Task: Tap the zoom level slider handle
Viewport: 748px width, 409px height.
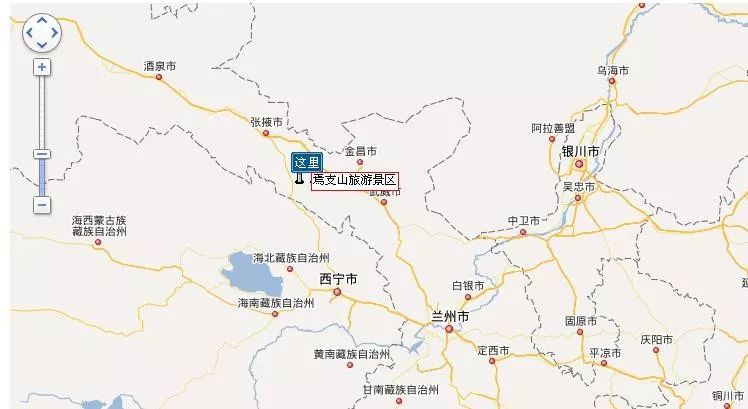Action: (42, 154)
